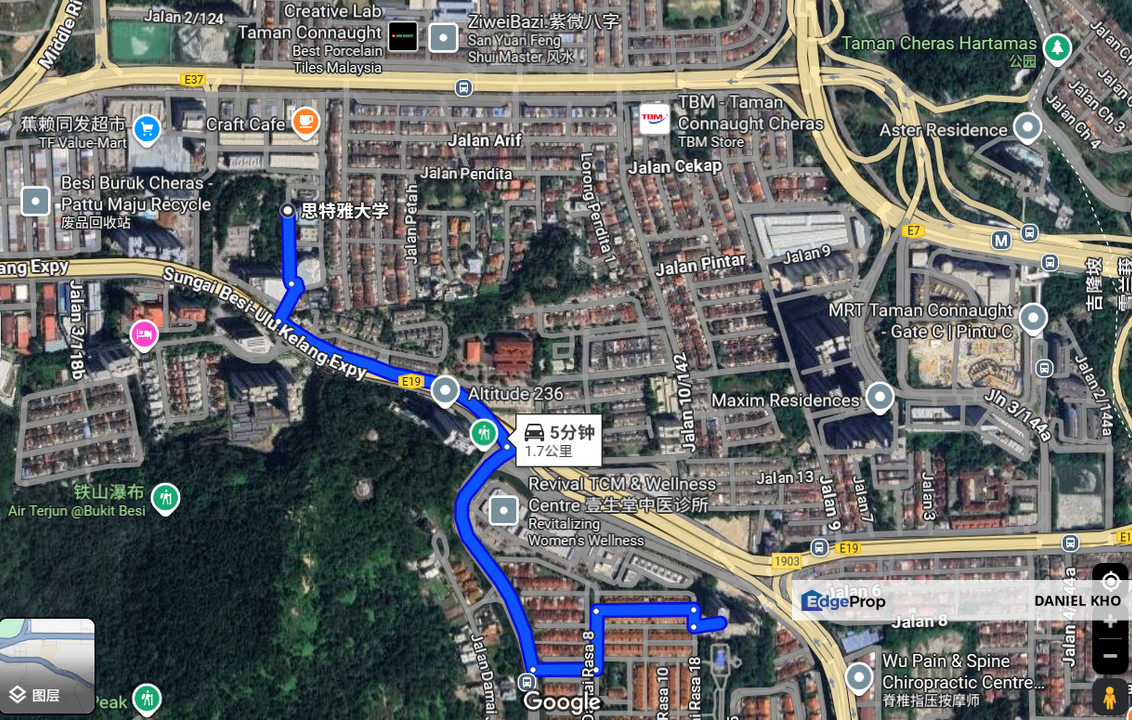Open MRT Taman Connaught Gate C pin
The height and width of the screenshot is (720, 1132).
pos(1032,319)
